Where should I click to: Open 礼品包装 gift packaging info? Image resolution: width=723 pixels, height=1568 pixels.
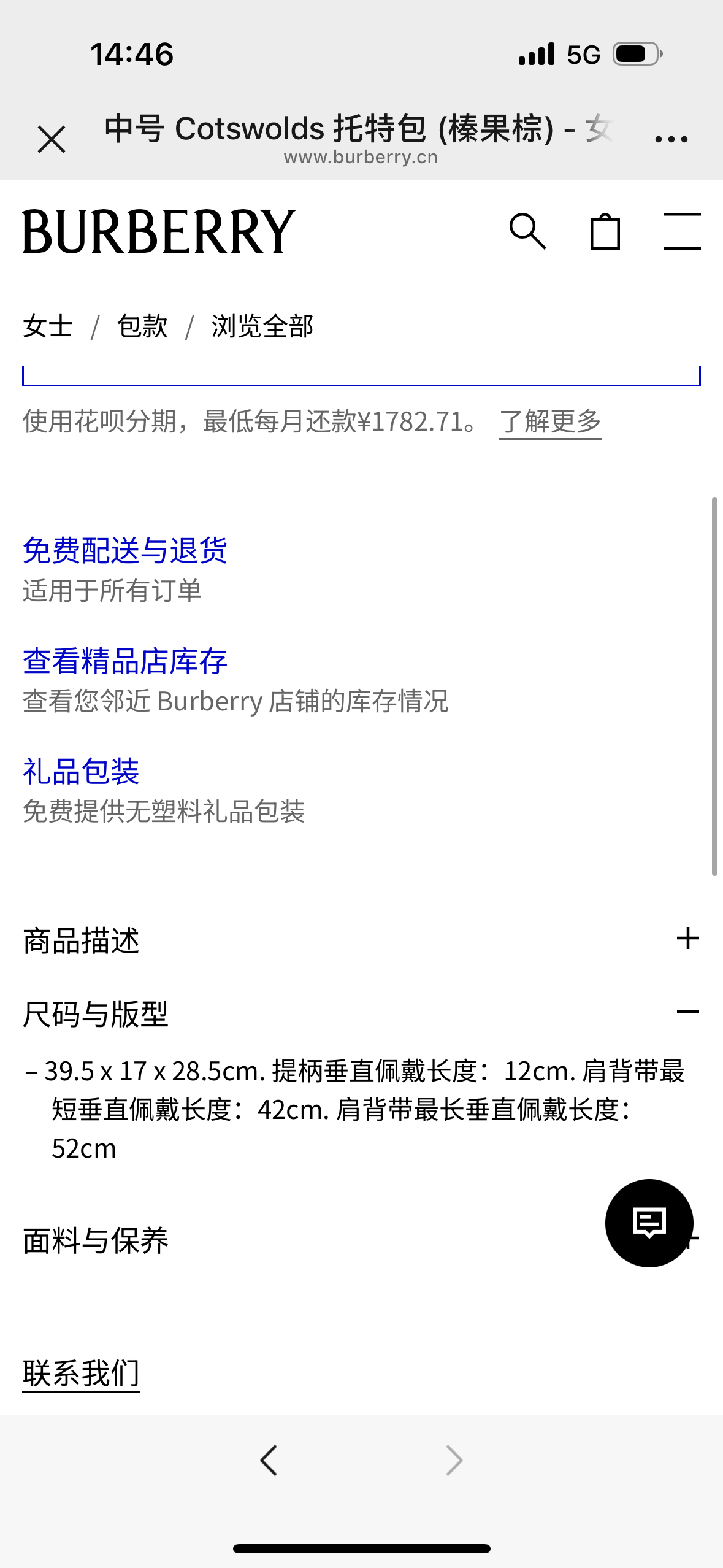(x=81, y=772)
